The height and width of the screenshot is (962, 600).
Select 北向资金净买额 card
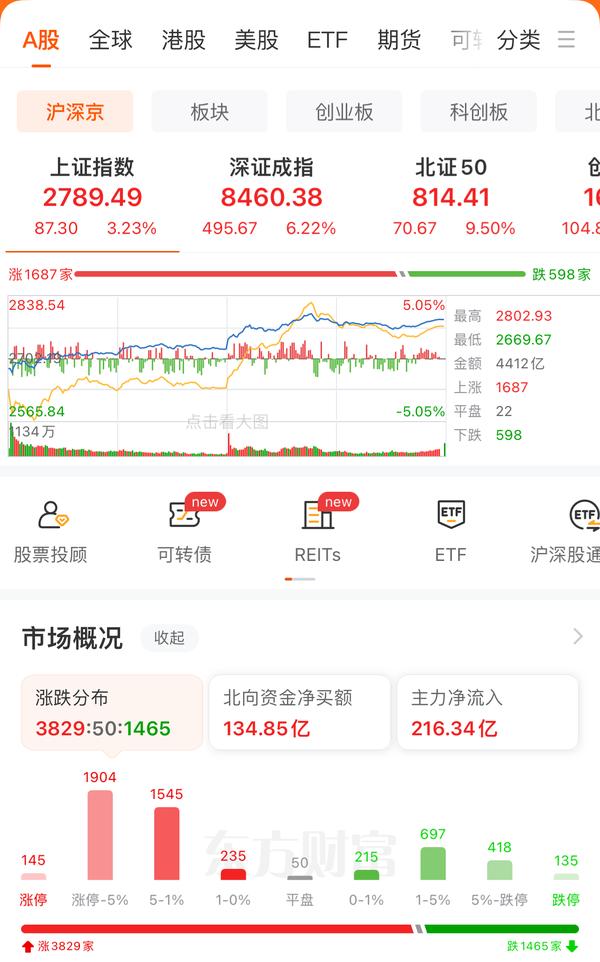tap(300, 712)
